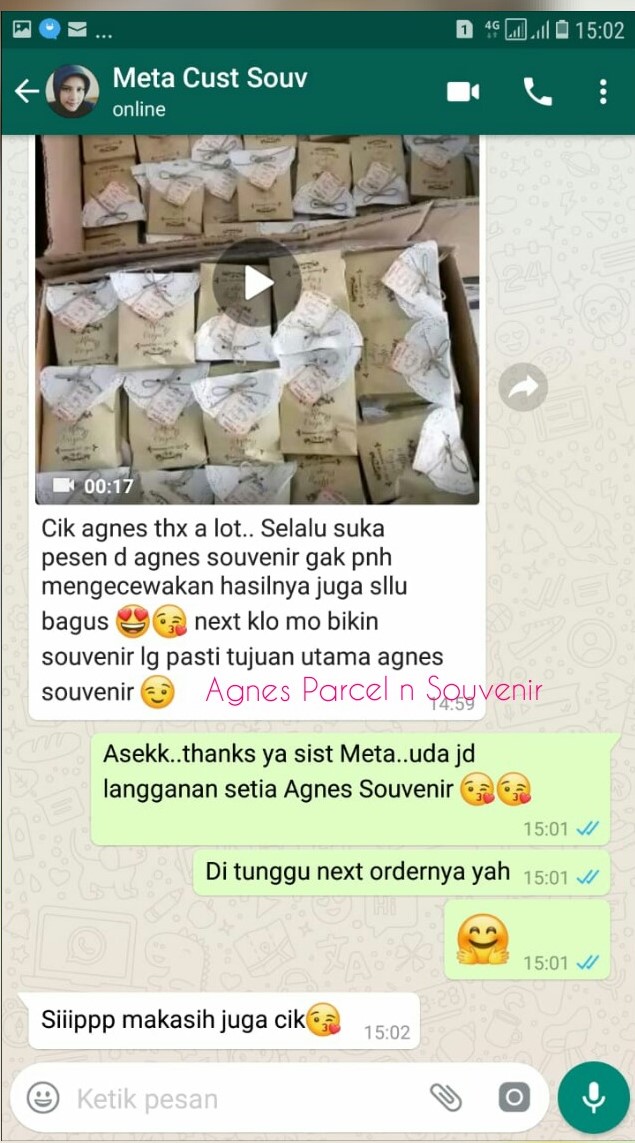This screenshot has width=635, height=1143.
Task: Start a voice call with Meta Cust Souv
Action: coord(538,92)
